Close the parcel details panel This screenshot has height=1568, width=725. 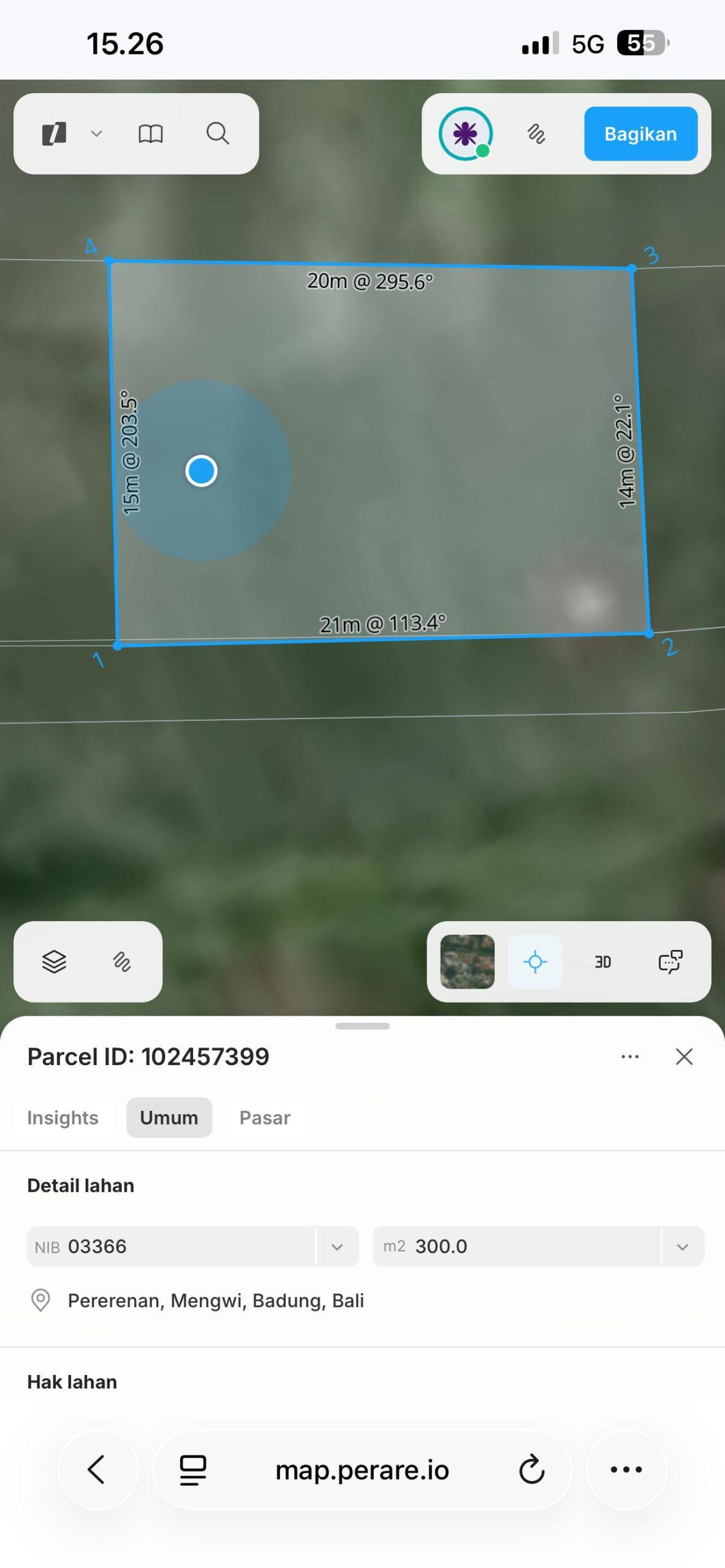(x=684, y=1056)
